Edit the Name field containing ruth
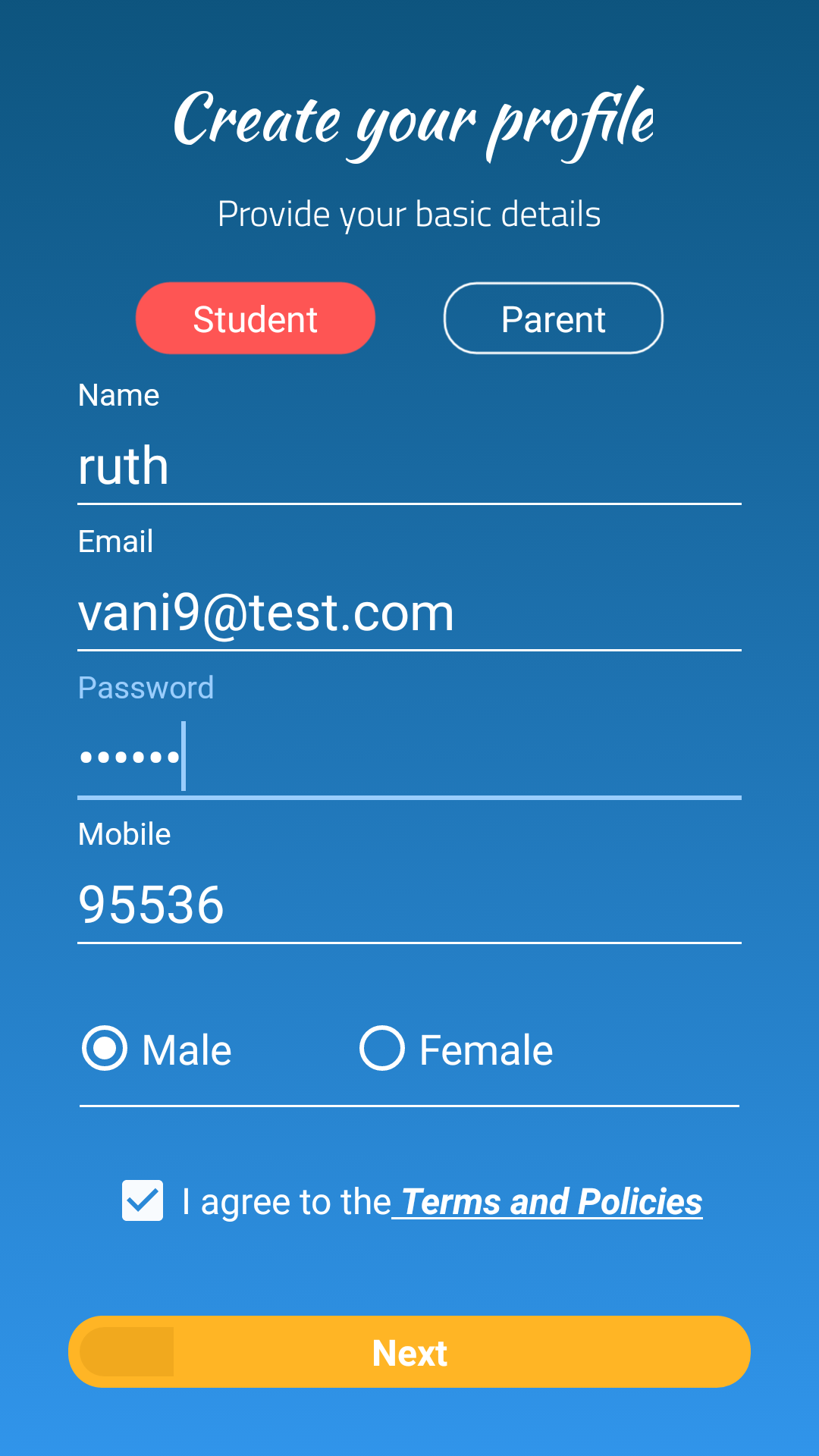 tap(409, 465)
